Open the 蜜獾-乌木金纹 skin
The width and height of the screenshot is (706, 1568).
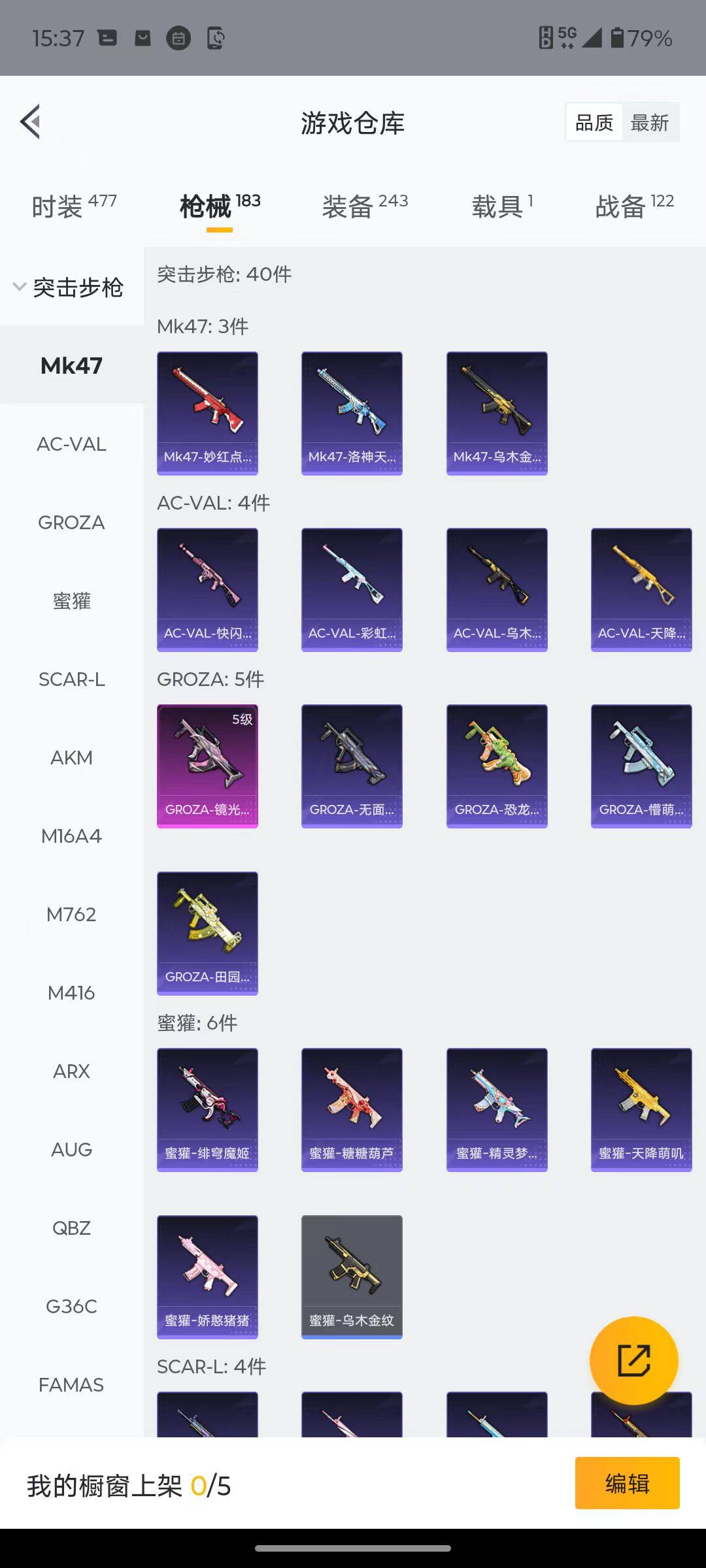point(352,1277)
